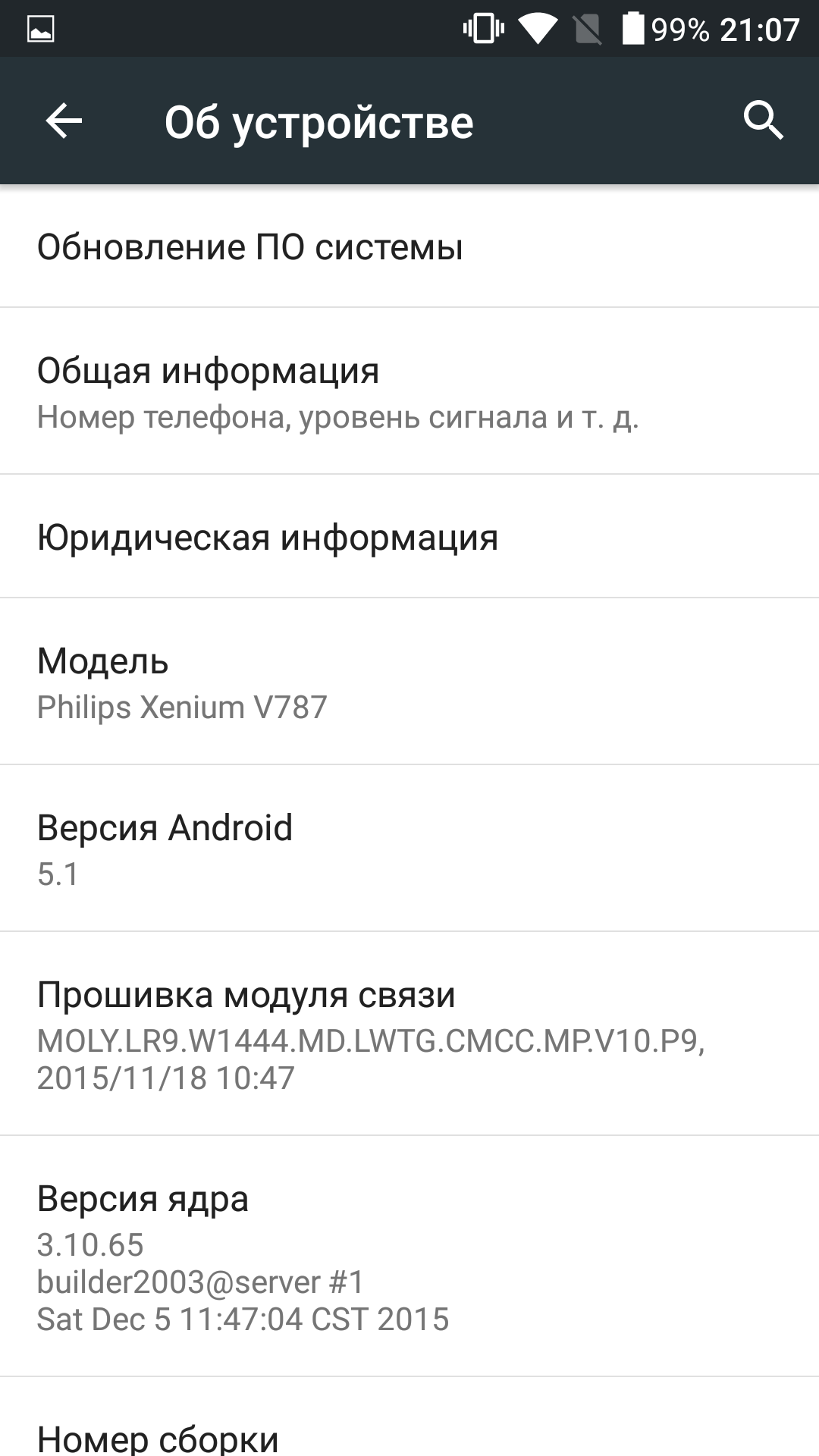The image size is (819, 1456).
Task: Tap the Номер сборки row
Action: (x=409, y=1418)
